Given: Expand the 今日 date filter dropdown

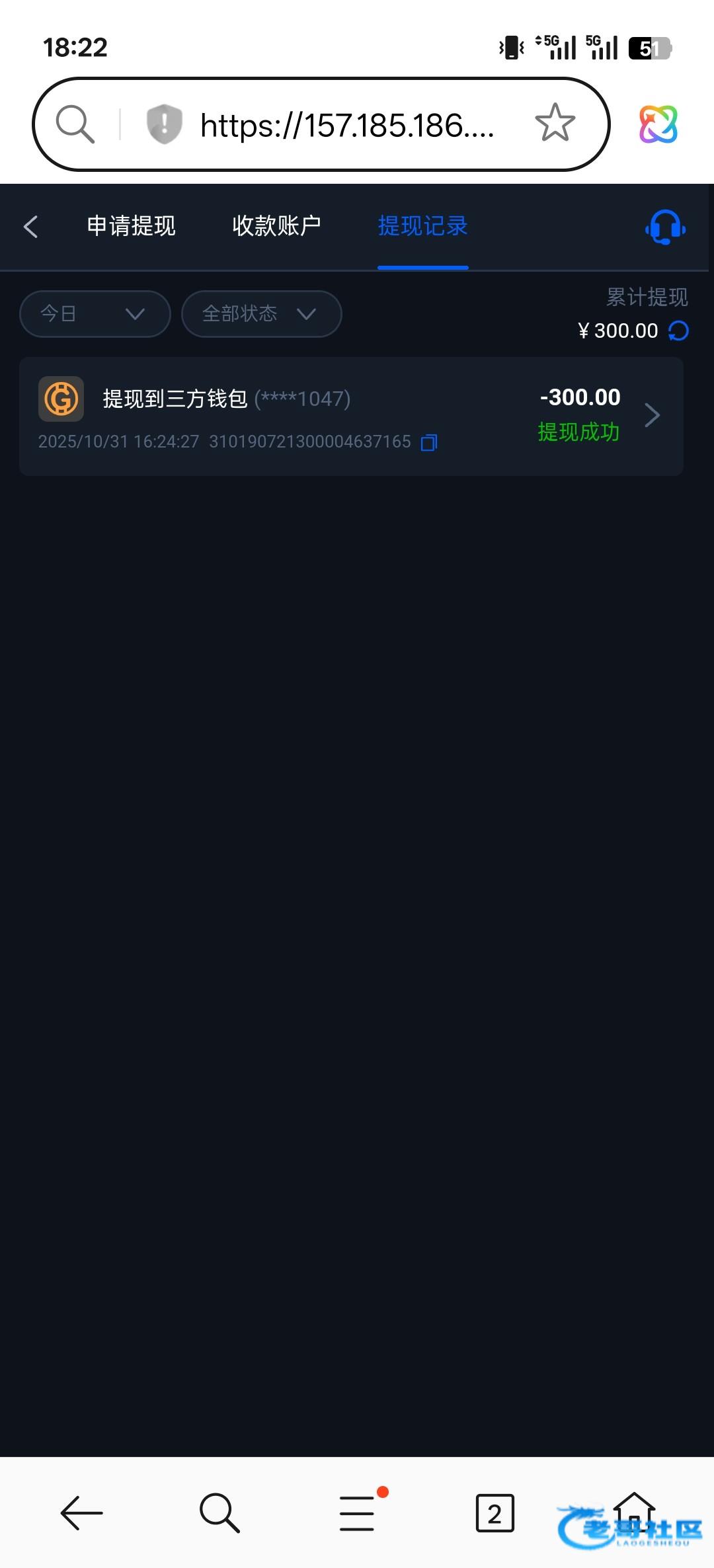Looking at the screenshot, I should tap(95, 313).
